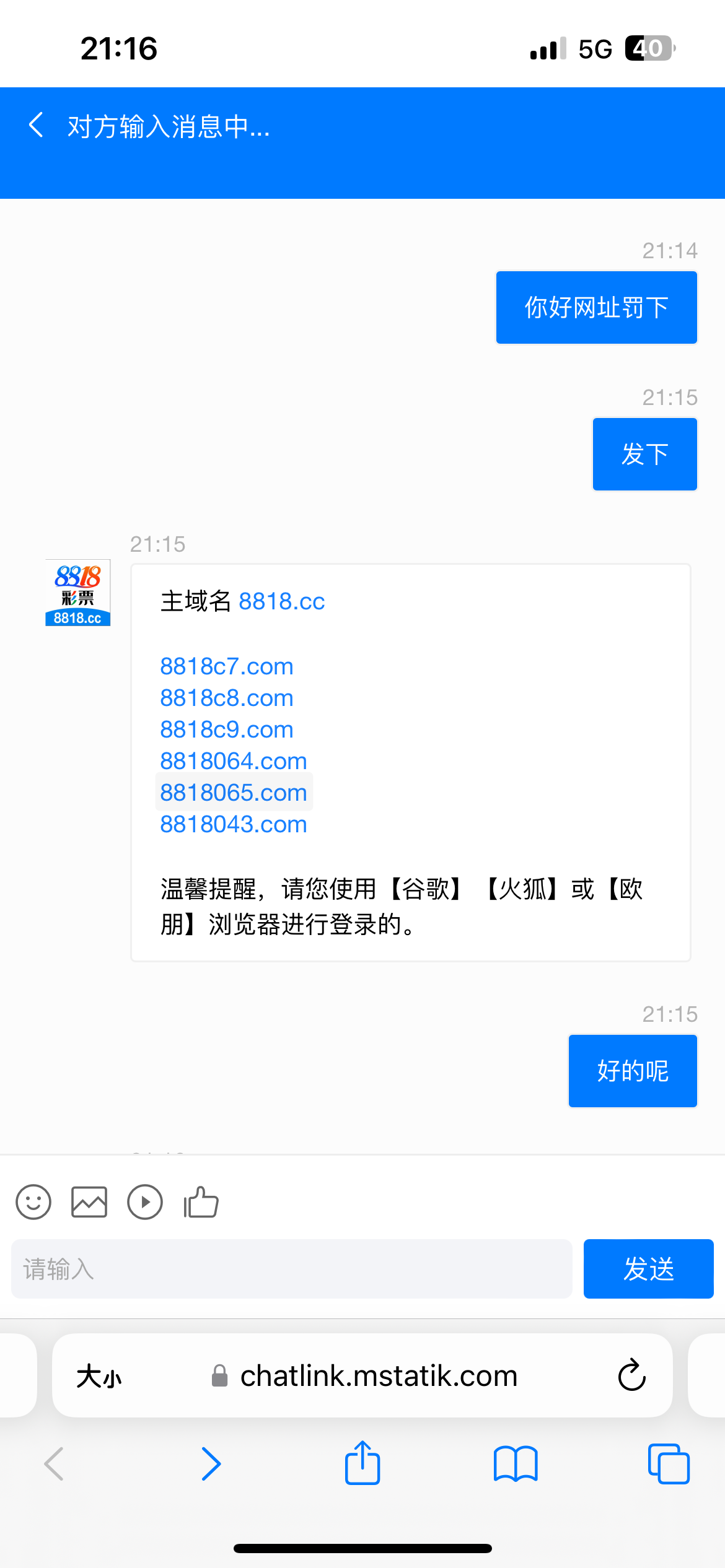Open the 8818043.com link

click(x=234, y=824)
